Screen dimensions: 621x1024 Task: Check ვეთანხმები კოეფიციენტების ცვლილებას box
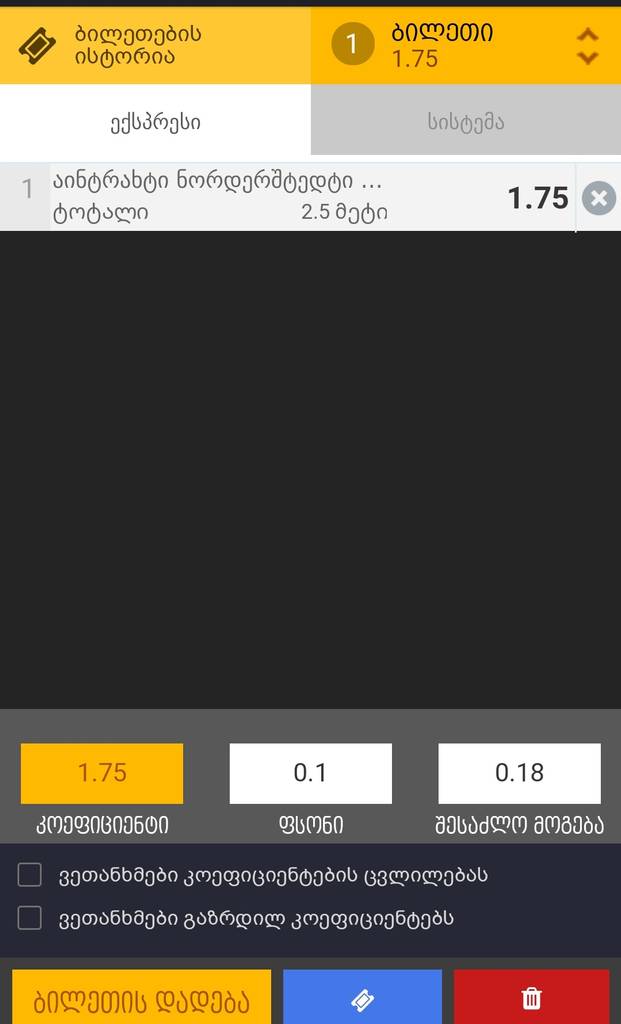tap(30, 876)
